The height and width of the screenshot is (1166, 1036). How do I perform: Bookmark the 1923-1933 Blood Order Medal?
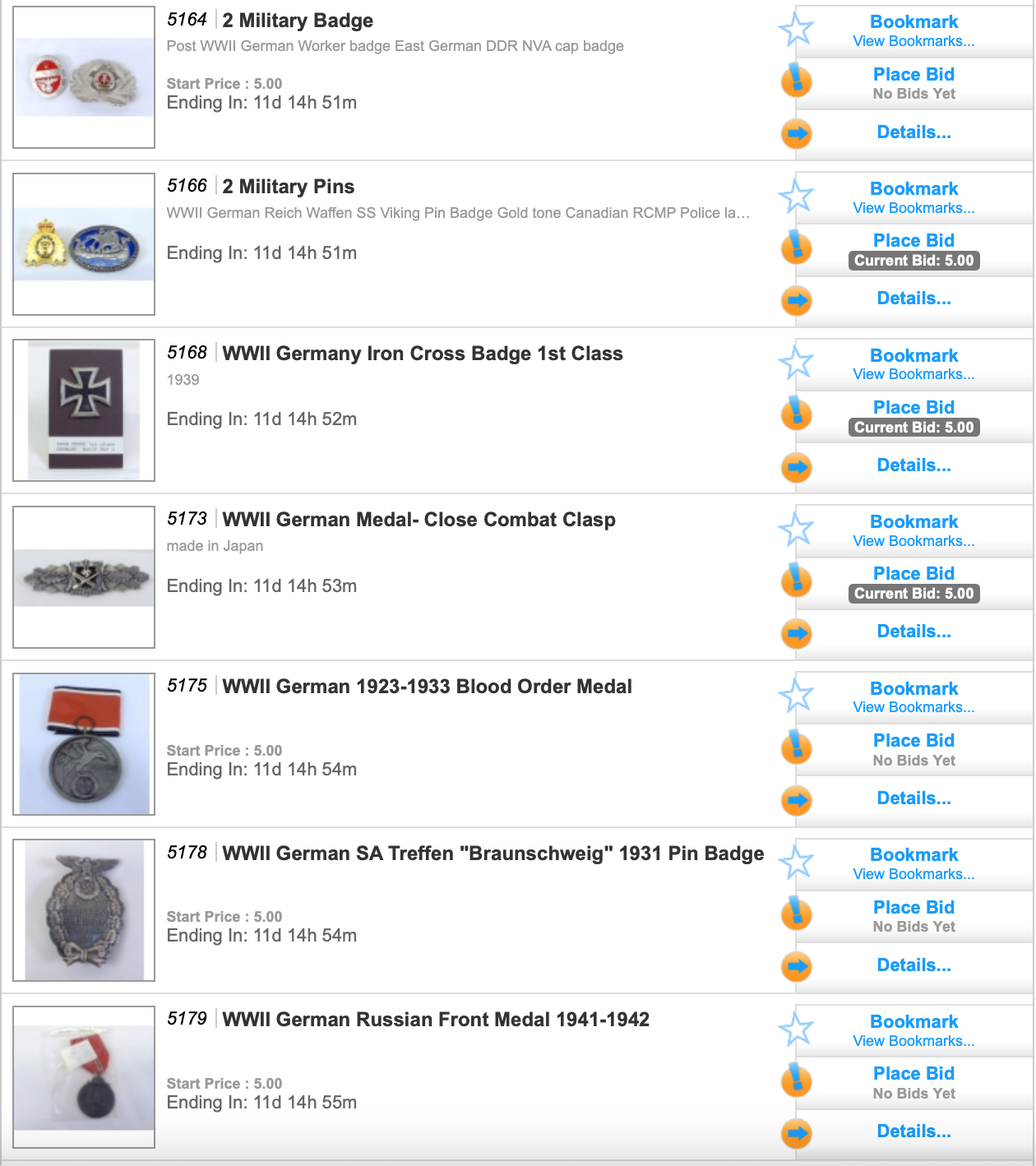pos(913,689)
